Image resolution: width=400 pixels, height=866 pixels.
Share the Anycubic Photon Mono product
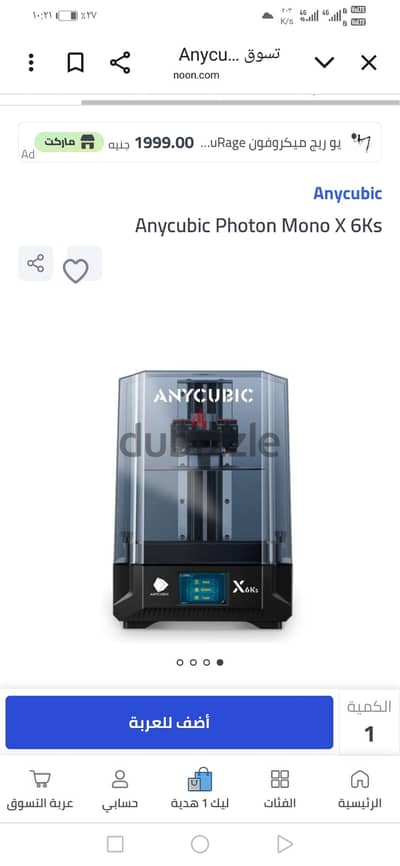[x=36, y=263]
